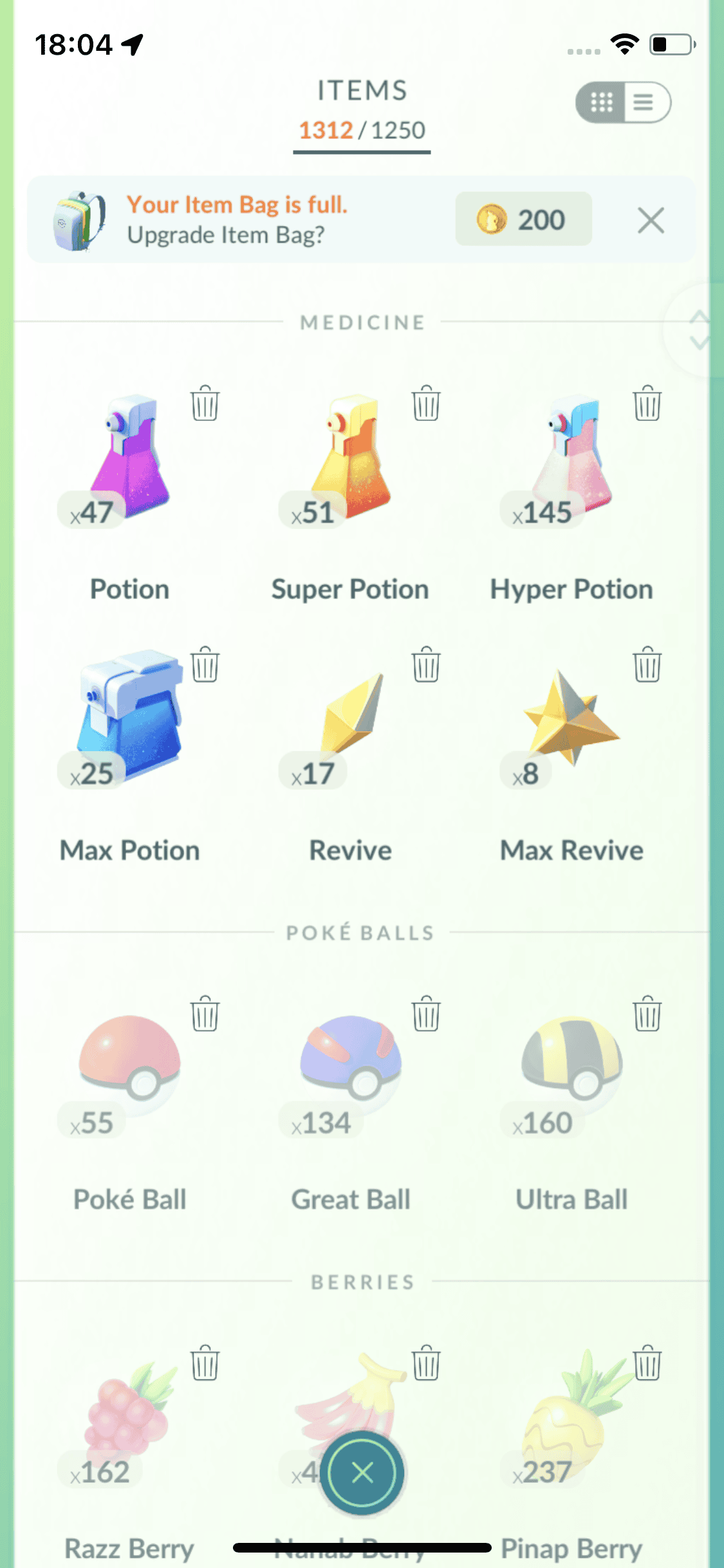Delete Hyper Potion with its trash icon
This screenshot has height=1568, width=724.
click(x=647, y=404)
